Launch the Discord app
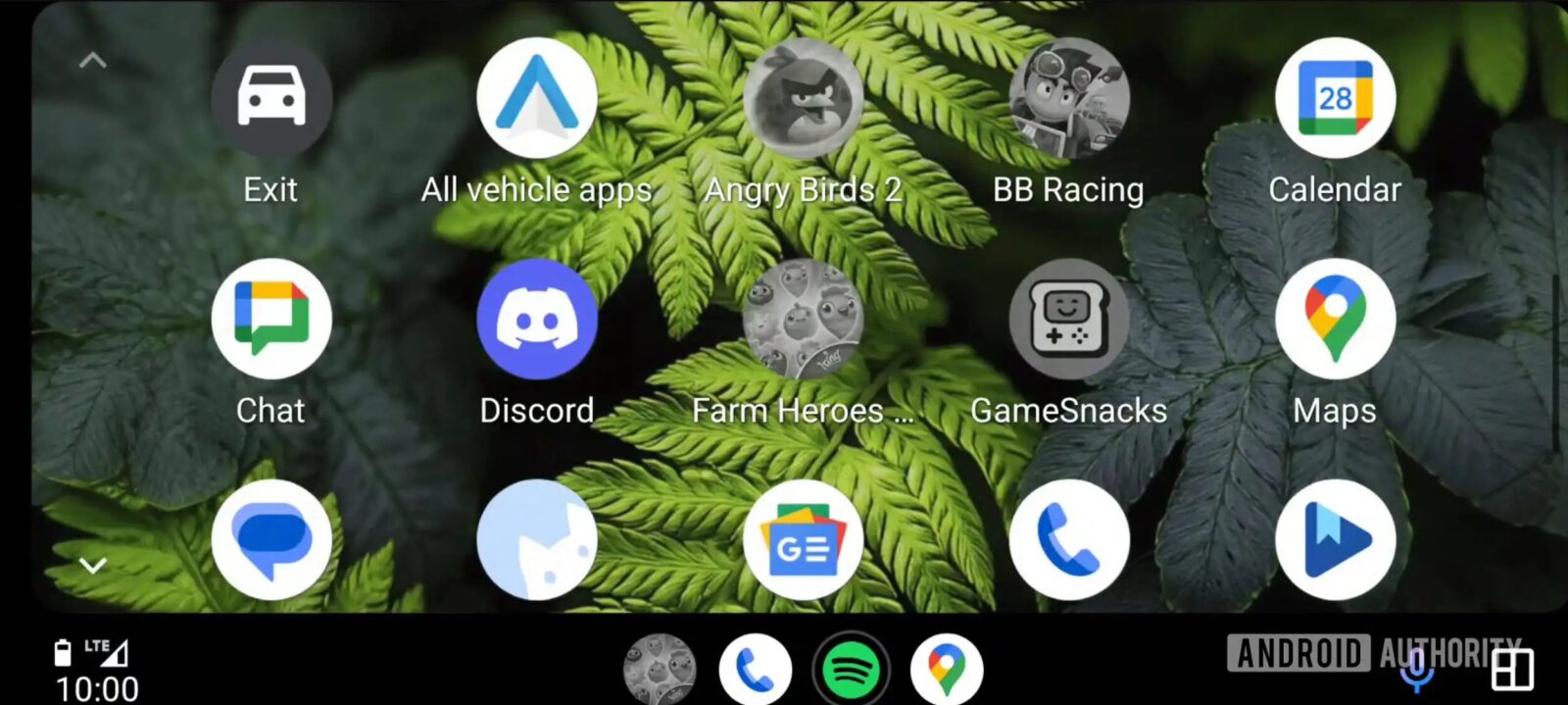This screenshot has width=1568, height=705. [537, 319]
